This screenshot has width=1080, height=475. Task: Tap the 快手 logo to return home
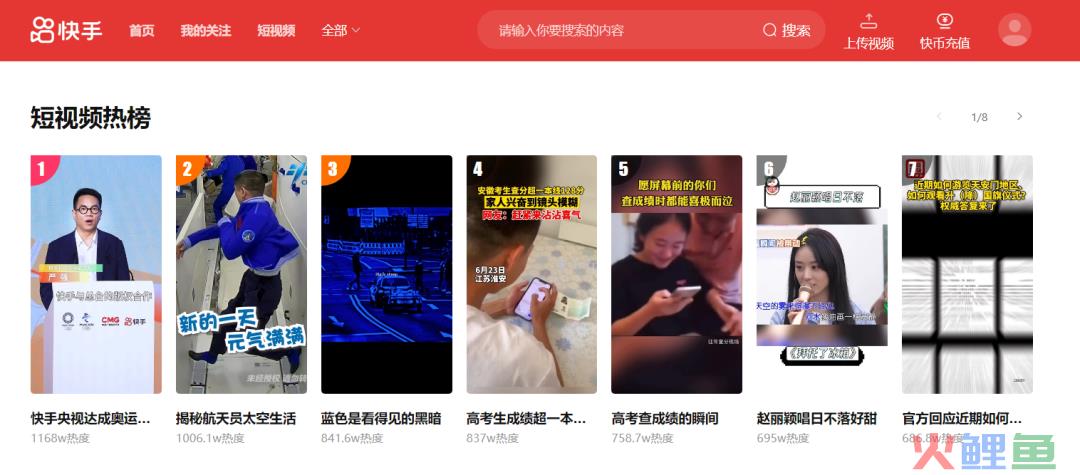coord(66,30)
